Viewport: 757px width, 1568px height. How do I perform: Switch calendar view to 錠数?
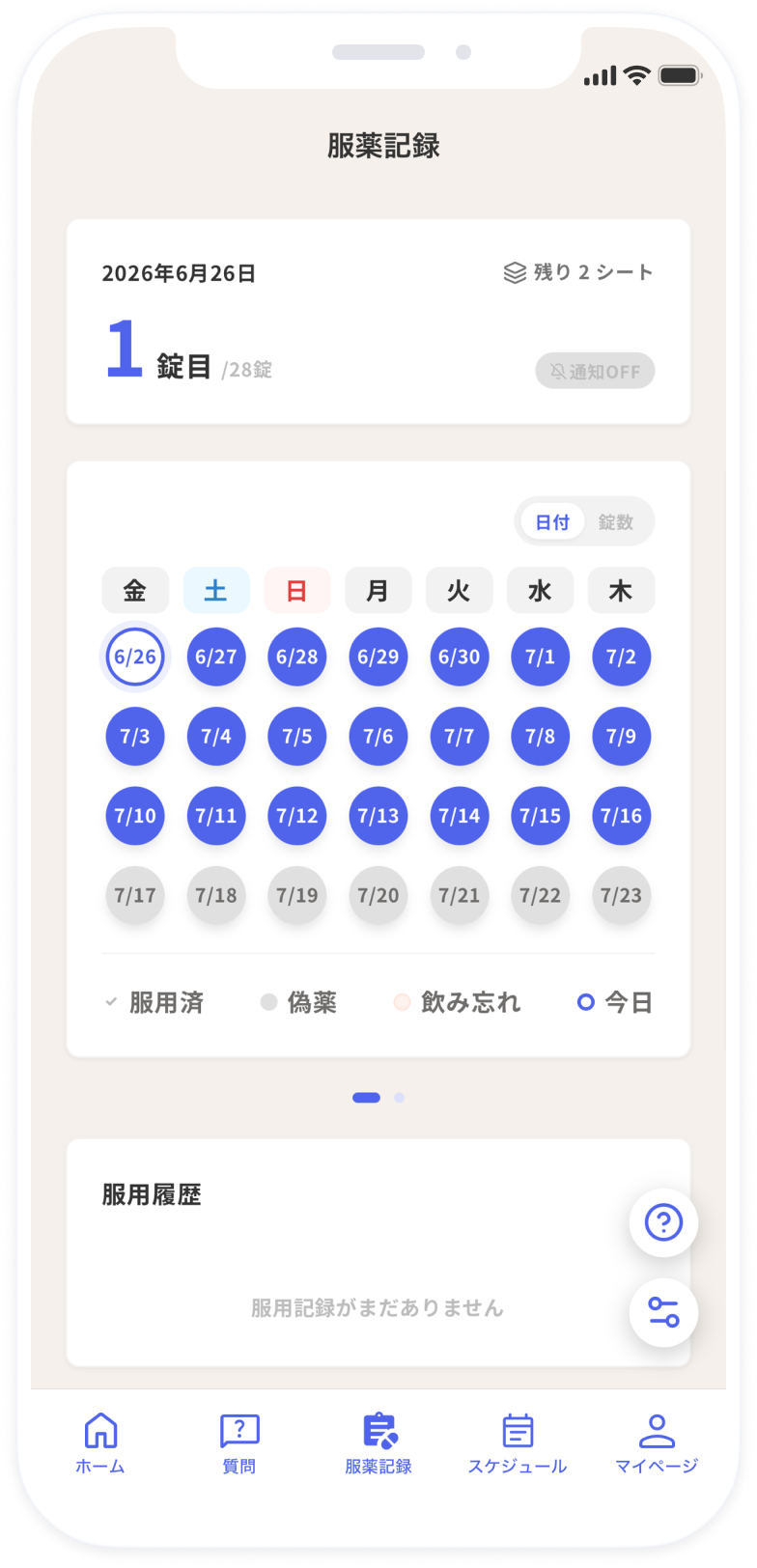tap(615, 522)
